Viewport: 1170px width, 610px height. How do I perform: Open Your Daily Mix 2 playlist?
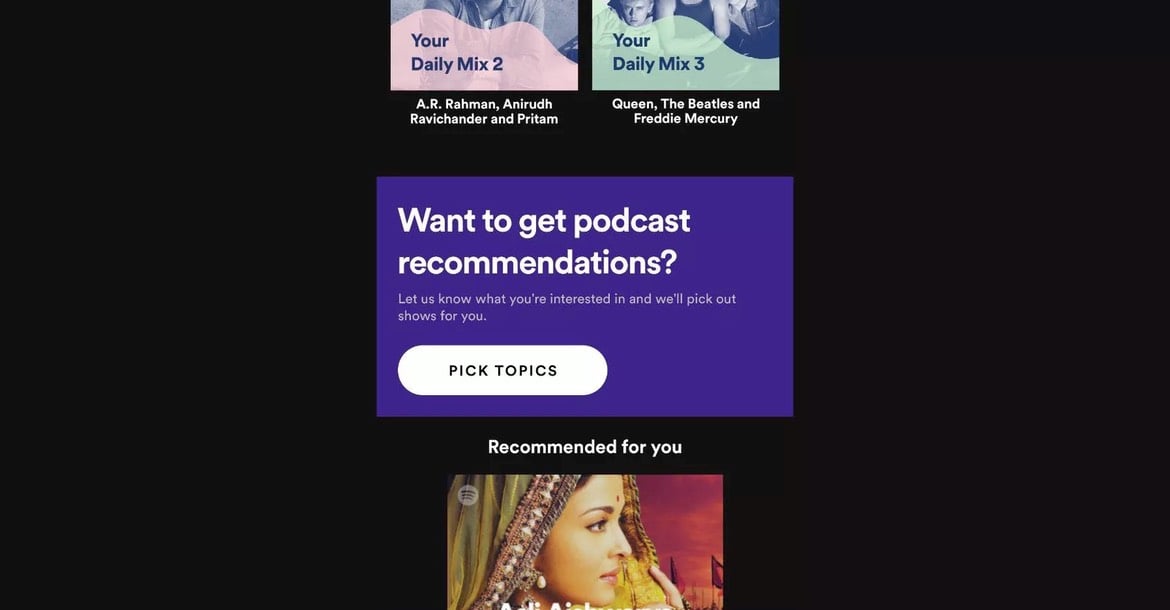[x=484, y=50]
